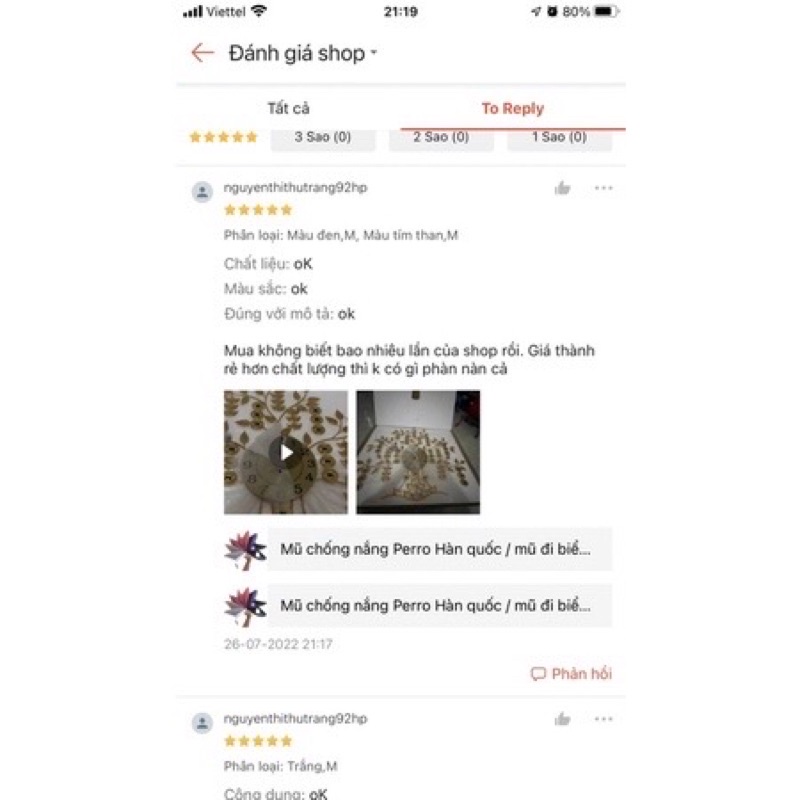The image size is (800, 800).
Task: Select the To Reply tab
Action: 512,109
